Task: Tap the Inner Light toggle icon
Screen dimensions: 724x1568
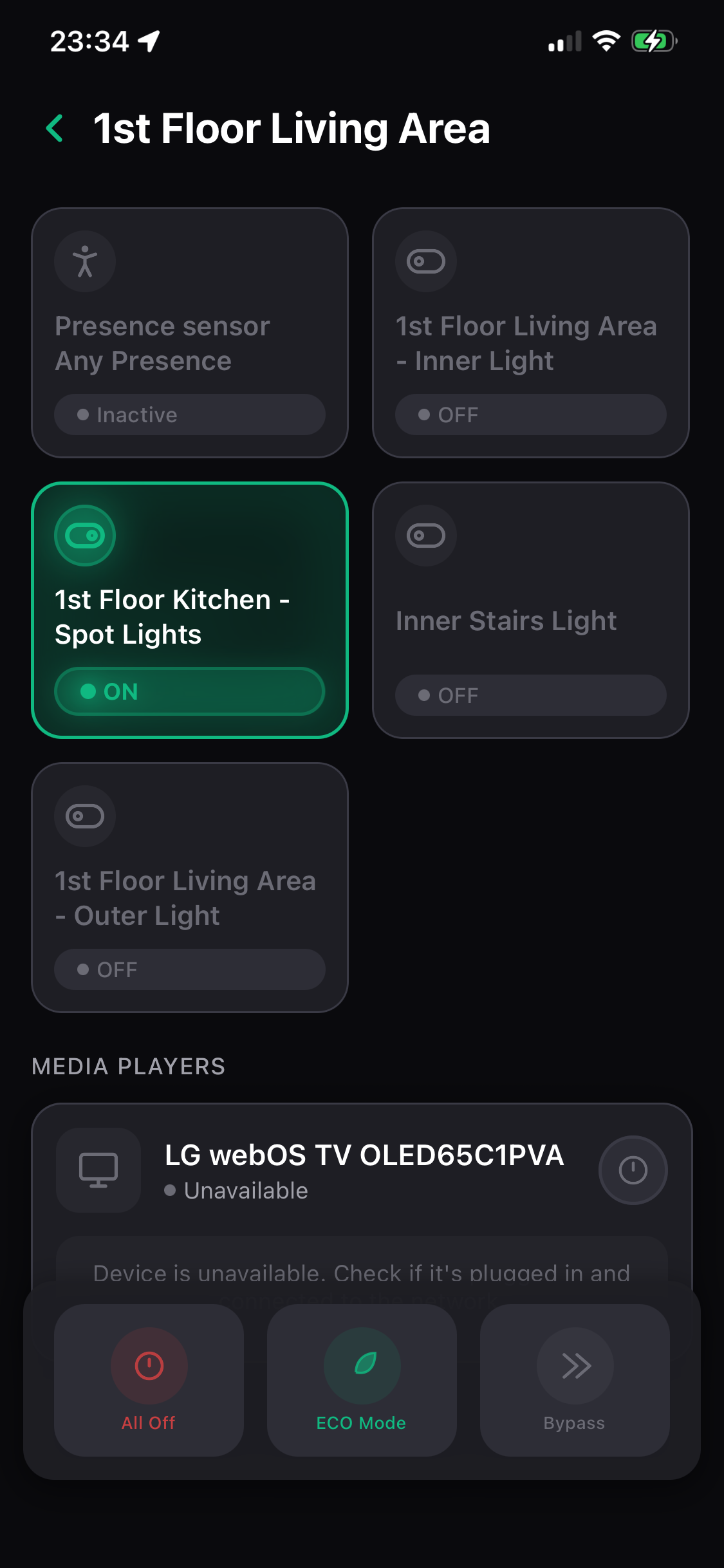Action: pyautogui.click(x=425, y=261)
